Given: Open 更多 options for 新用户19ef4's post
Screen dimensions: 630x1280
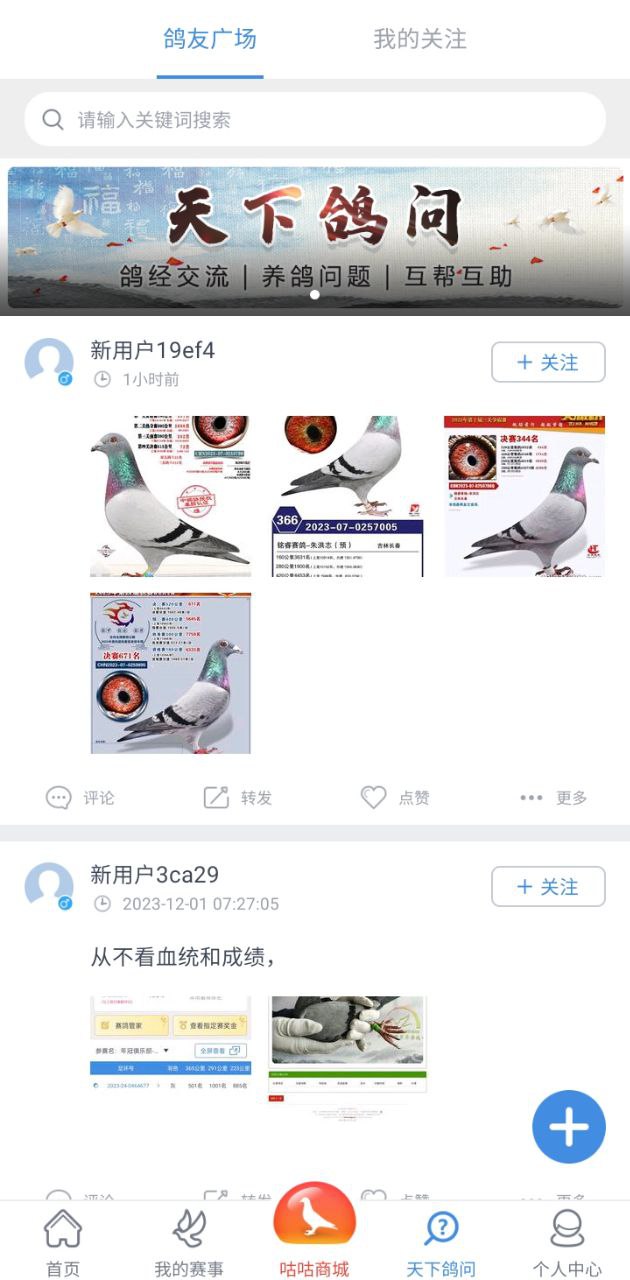Looking at the screenshot, I should pos(553,797).
